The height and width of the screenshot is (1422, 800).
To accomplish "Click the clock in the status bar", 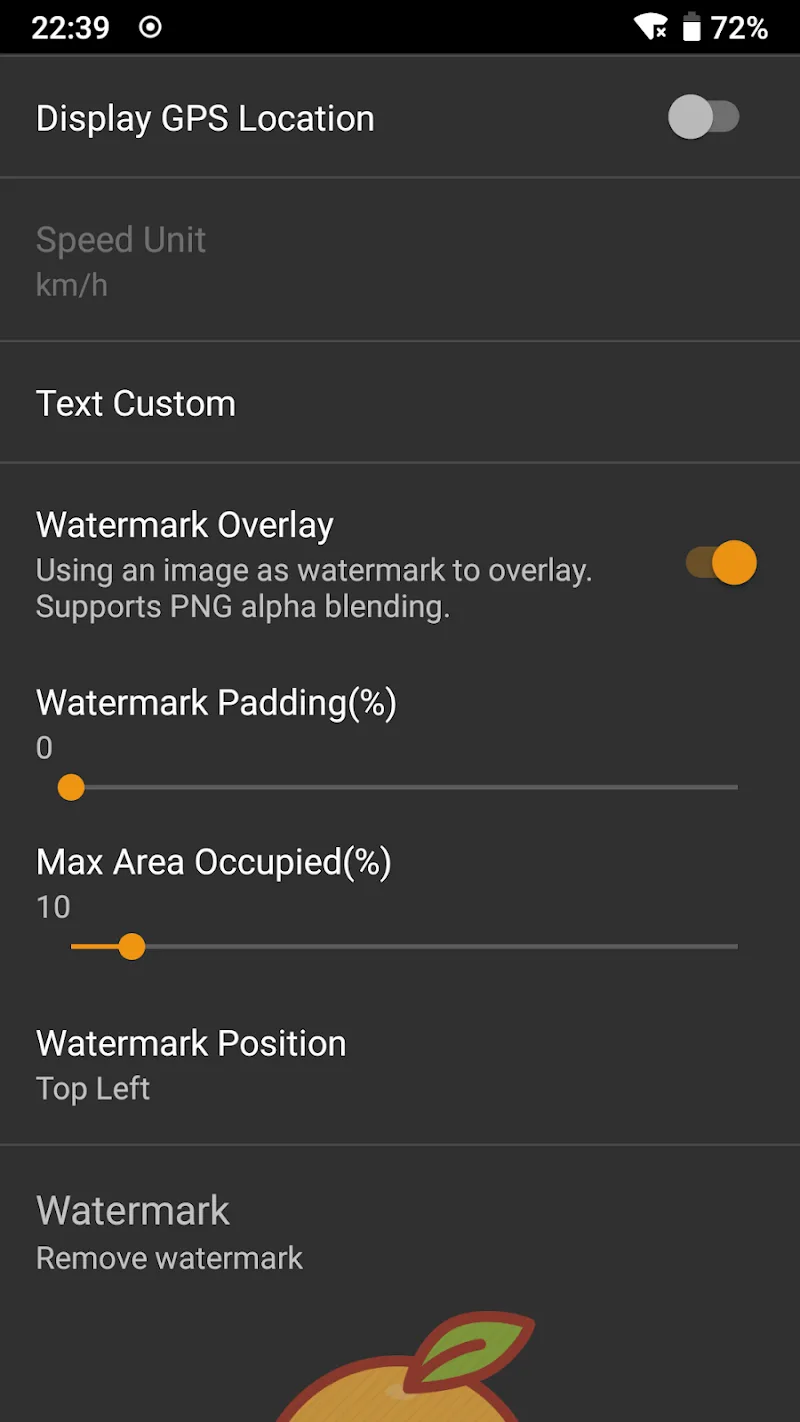I will pos(68,27).
